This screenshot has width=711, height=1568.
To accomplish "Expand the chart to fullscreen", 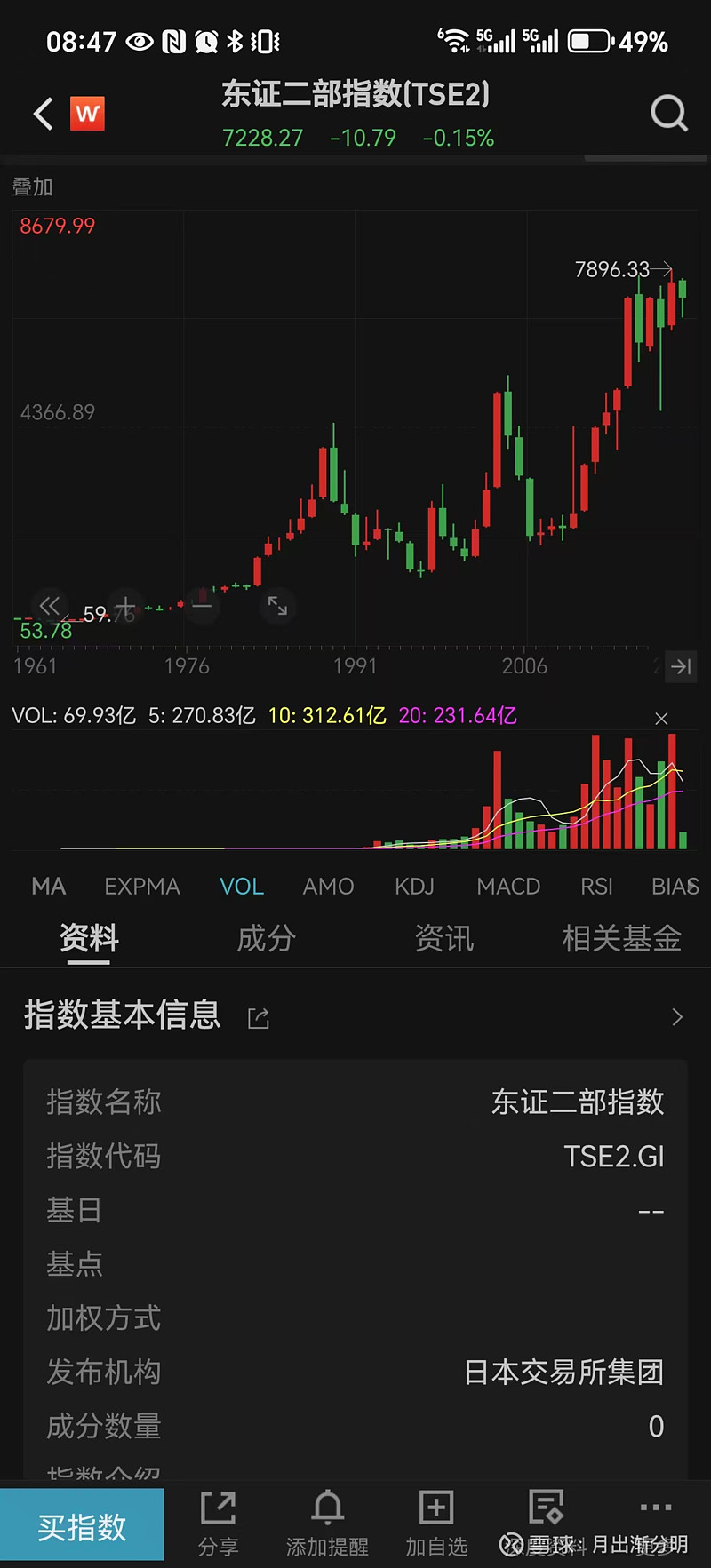I will 277,606.
